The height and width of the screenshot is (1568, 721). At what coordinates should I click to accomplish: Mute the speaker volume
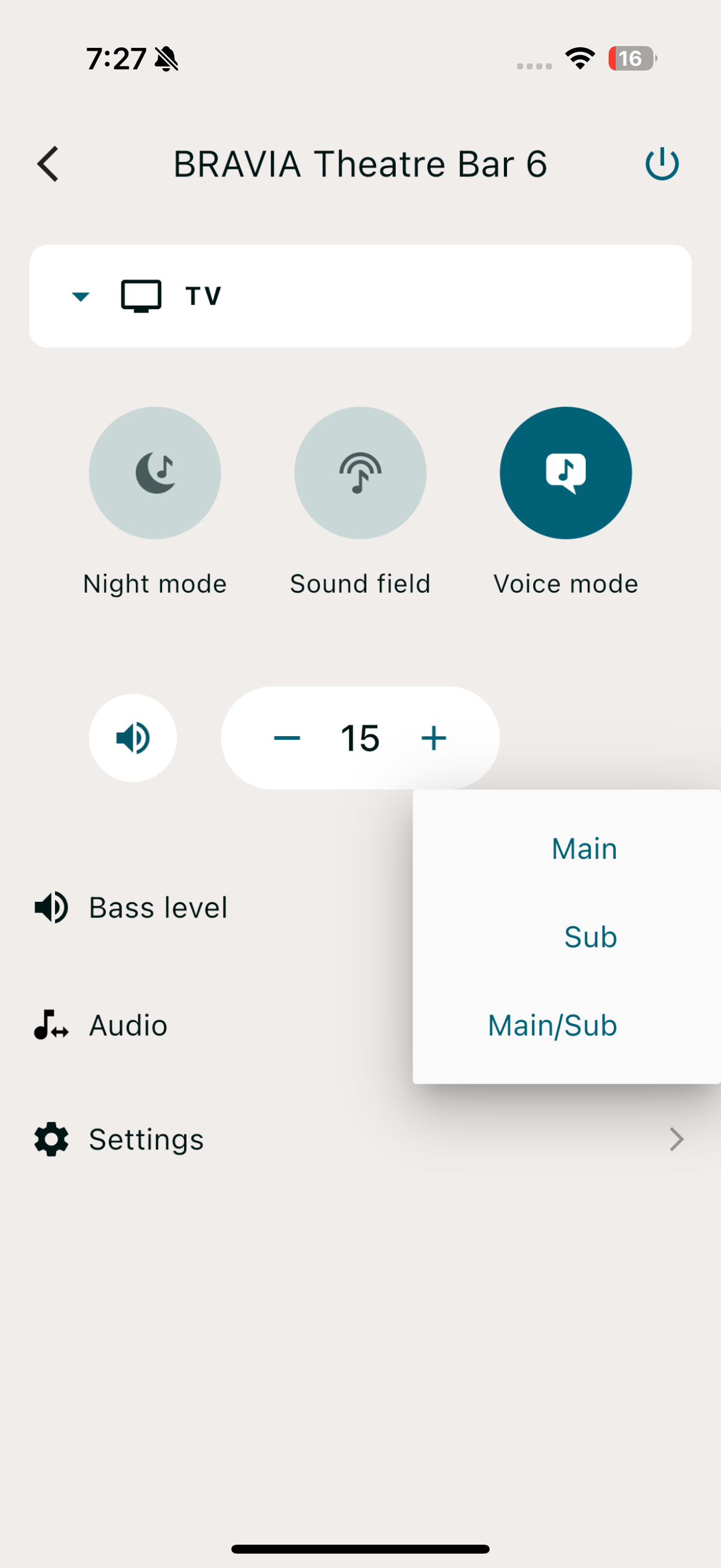[x=133, y=738]
